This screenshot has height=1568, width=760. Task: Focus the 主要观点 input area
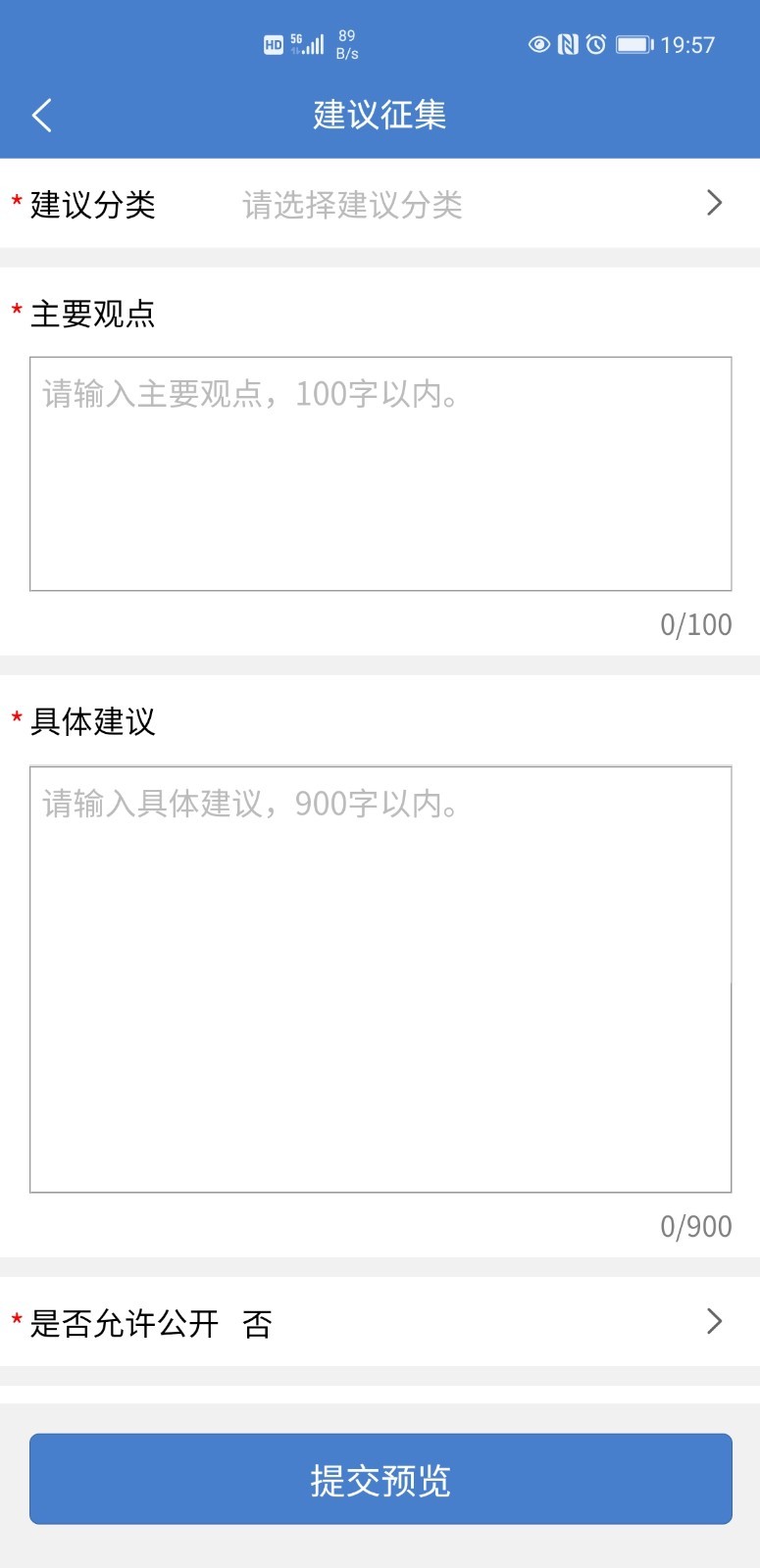point(380,470)
